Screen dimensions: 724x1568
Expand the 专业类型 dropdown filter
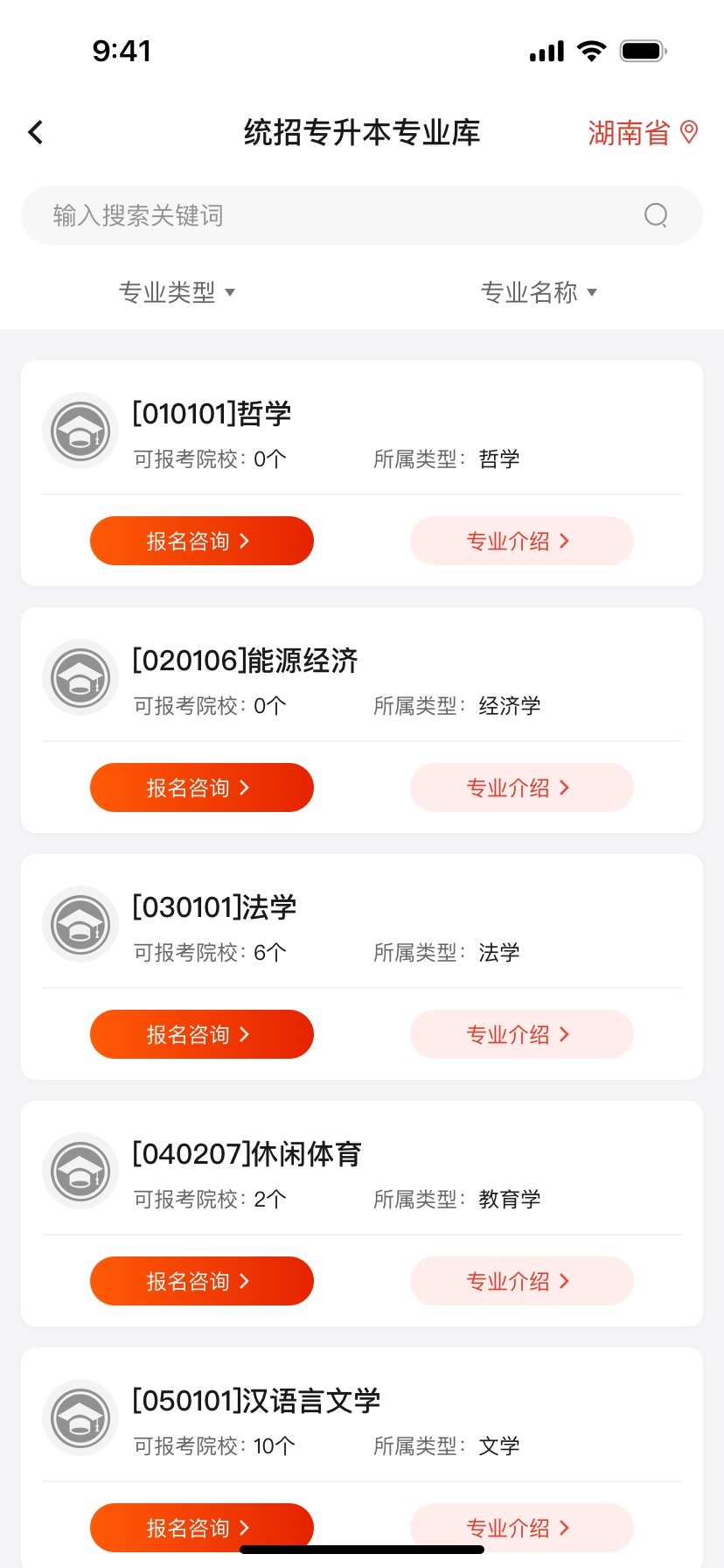coord(178,292)
